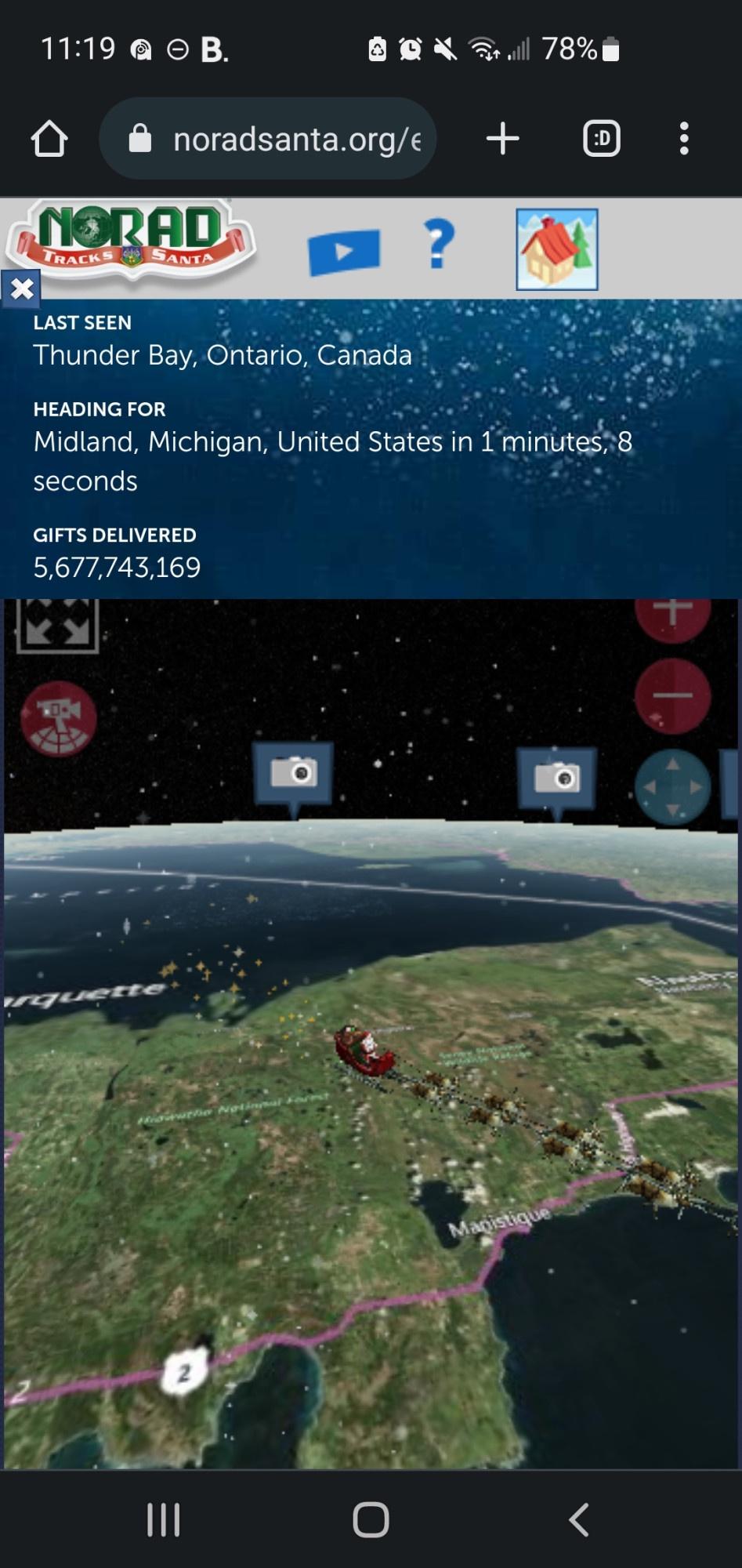This screenshot has width=742, height=1568.
Task: Open the browser overflow menu
Action: (x=684, y=139)
